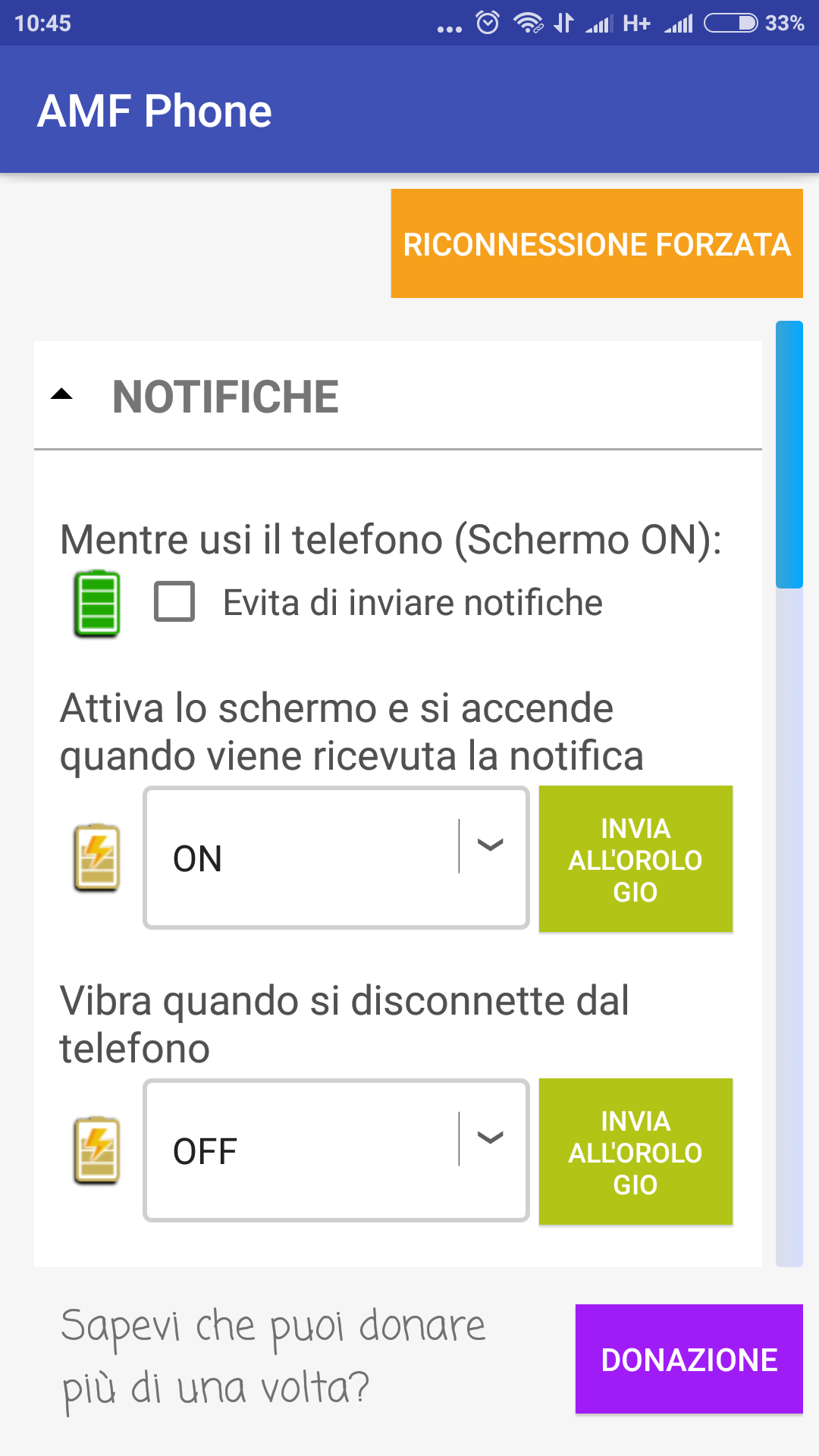Check 'Evita di inviare notifiche'
819x1456 pixels.
coord(174,602)
